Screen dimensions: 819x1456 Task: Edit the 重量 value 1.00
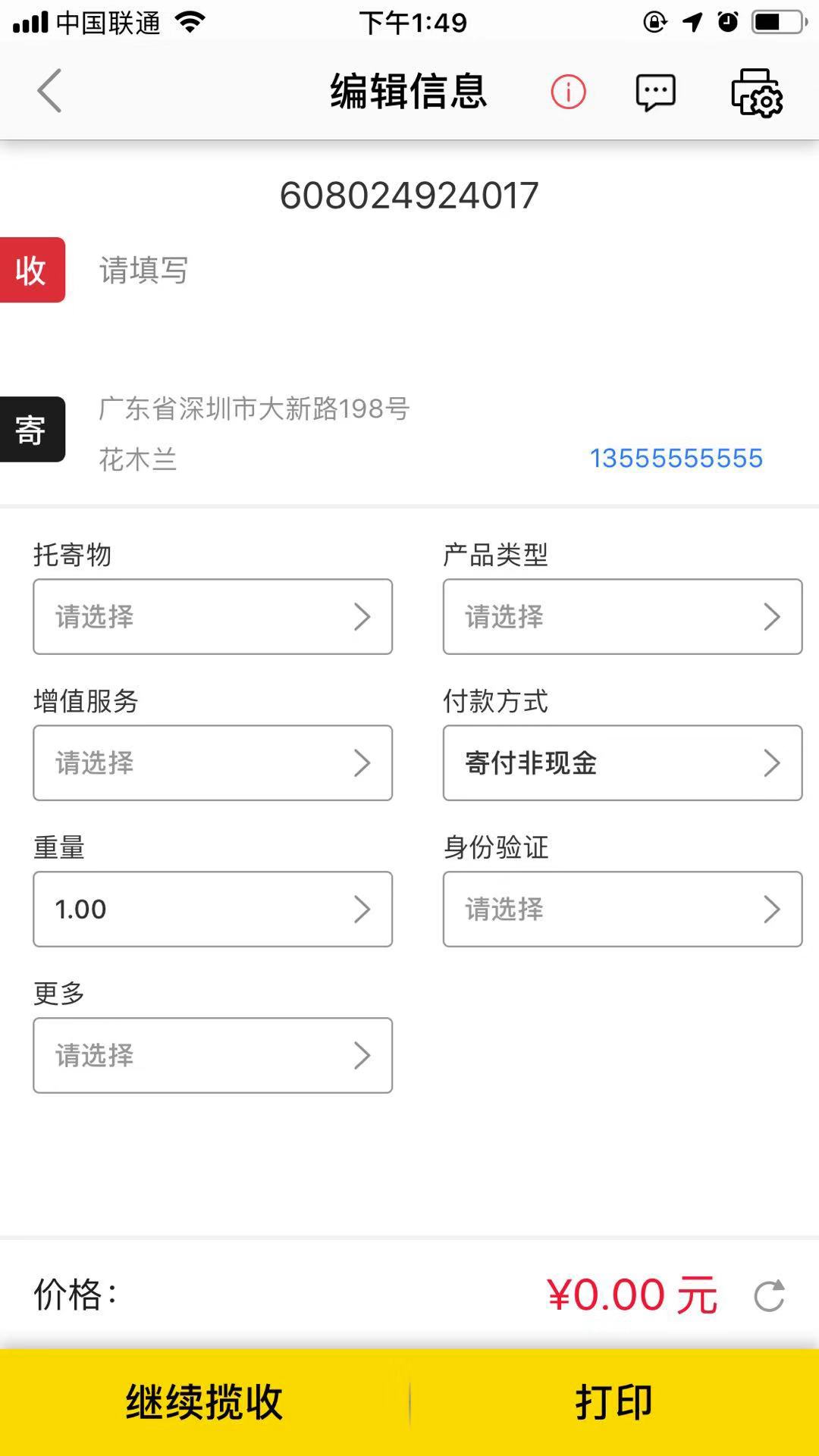(x=212, y=909)
